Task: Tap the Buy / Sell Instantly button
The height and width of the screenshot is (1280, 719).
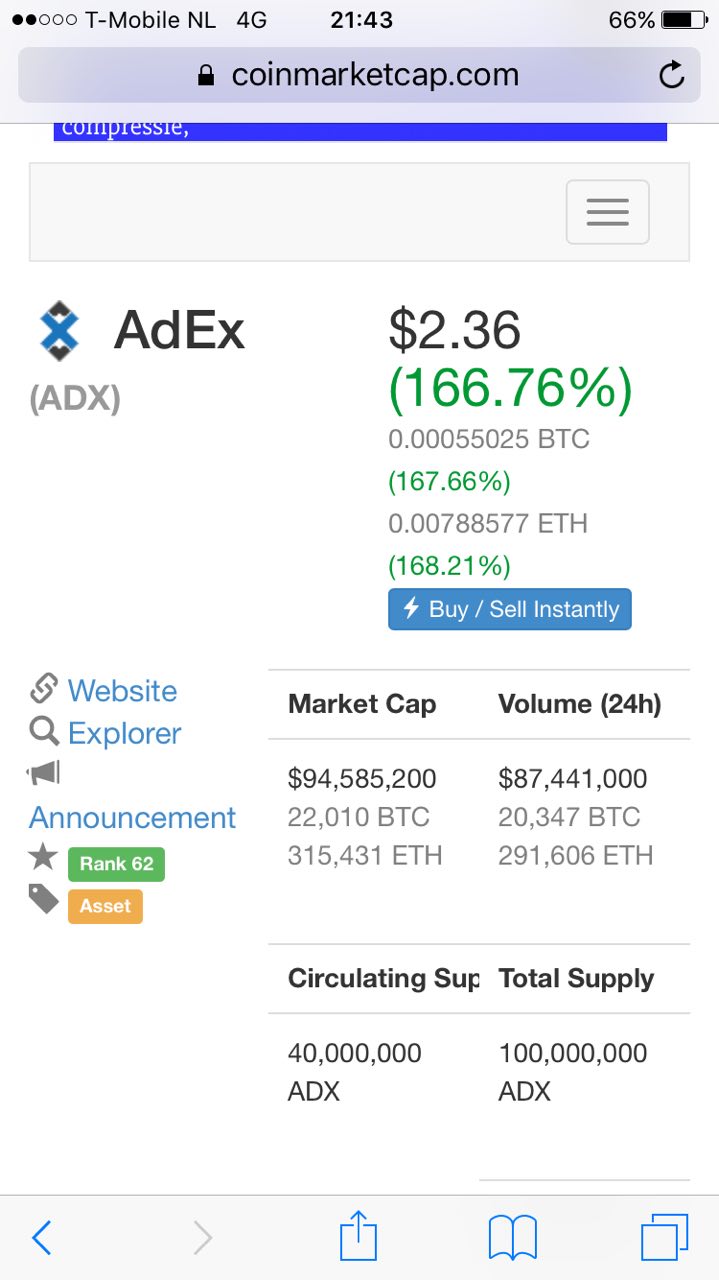Action: click(510, 609)
